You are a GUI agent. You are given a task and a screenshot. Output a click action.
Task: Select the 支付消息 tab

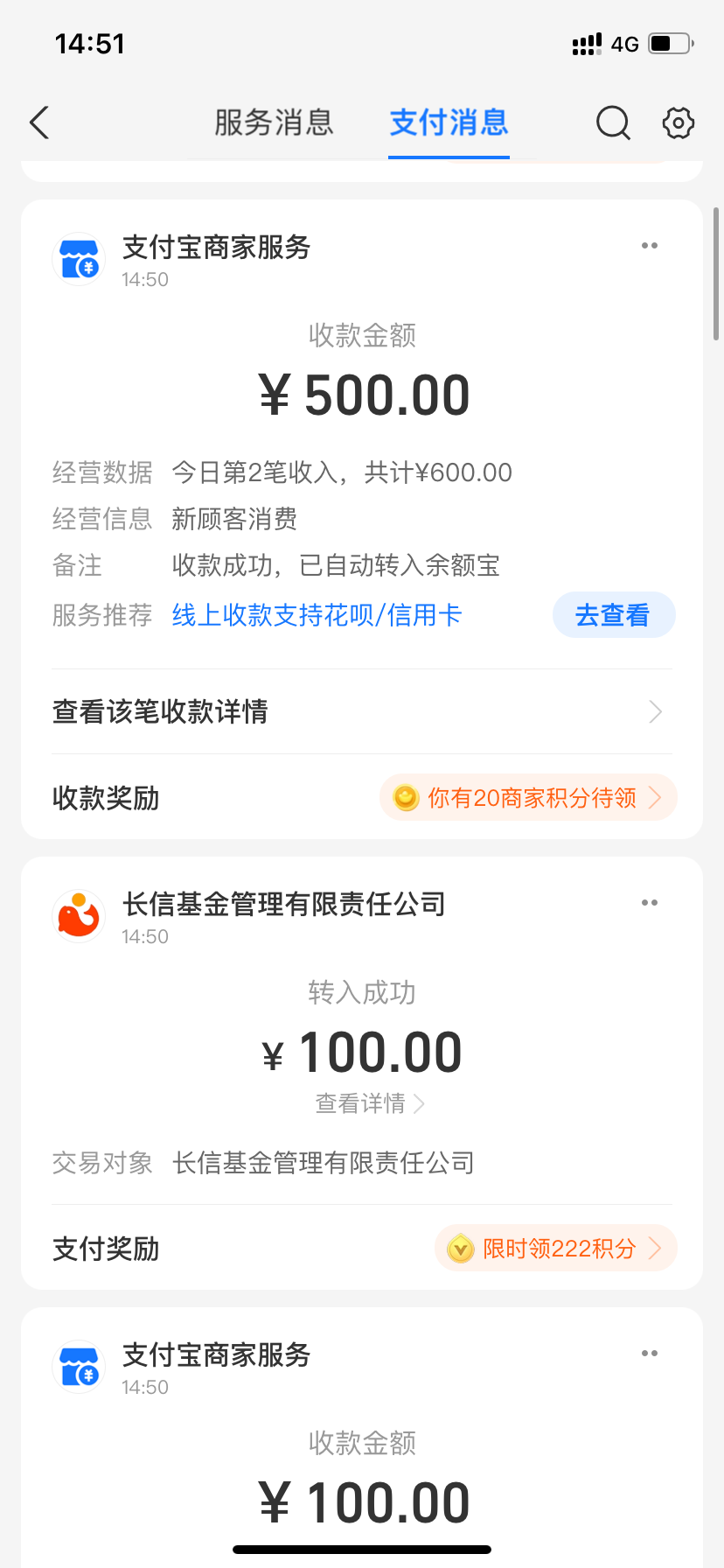[449, 122]
